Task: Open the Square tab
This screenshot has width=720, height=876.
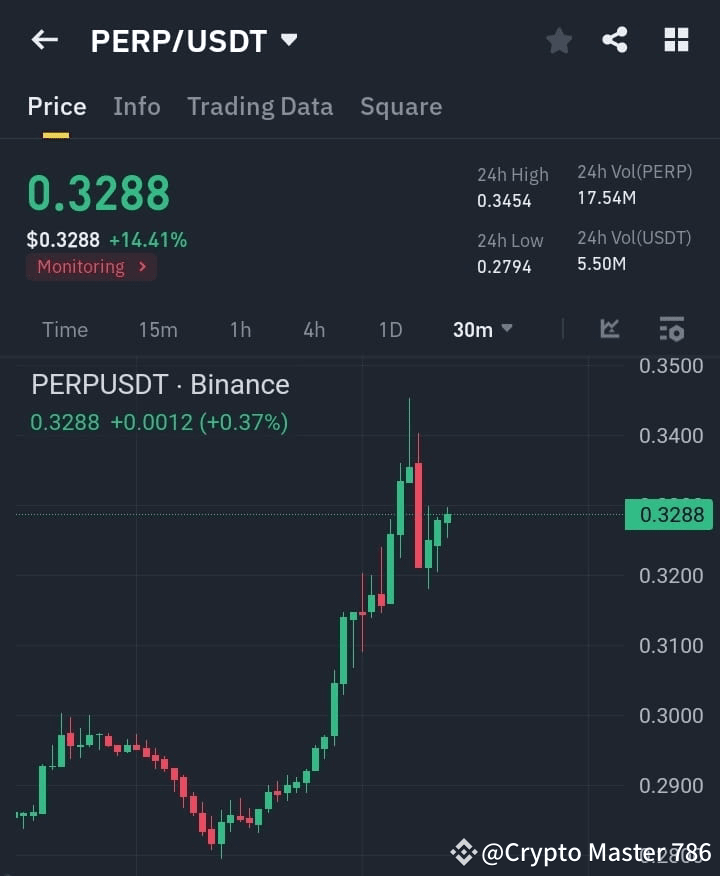Action: coord(401,106)
